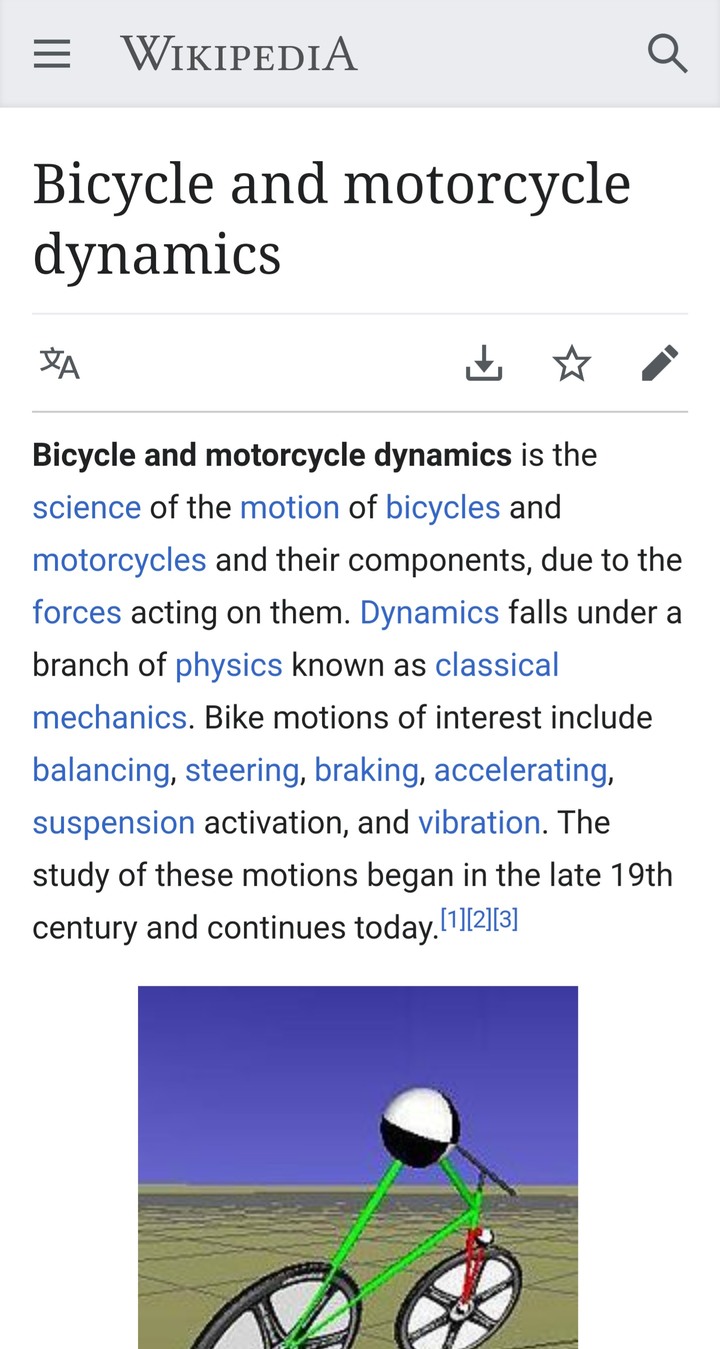
Task: Open Wikipedia search
Action: coord(667,53)
